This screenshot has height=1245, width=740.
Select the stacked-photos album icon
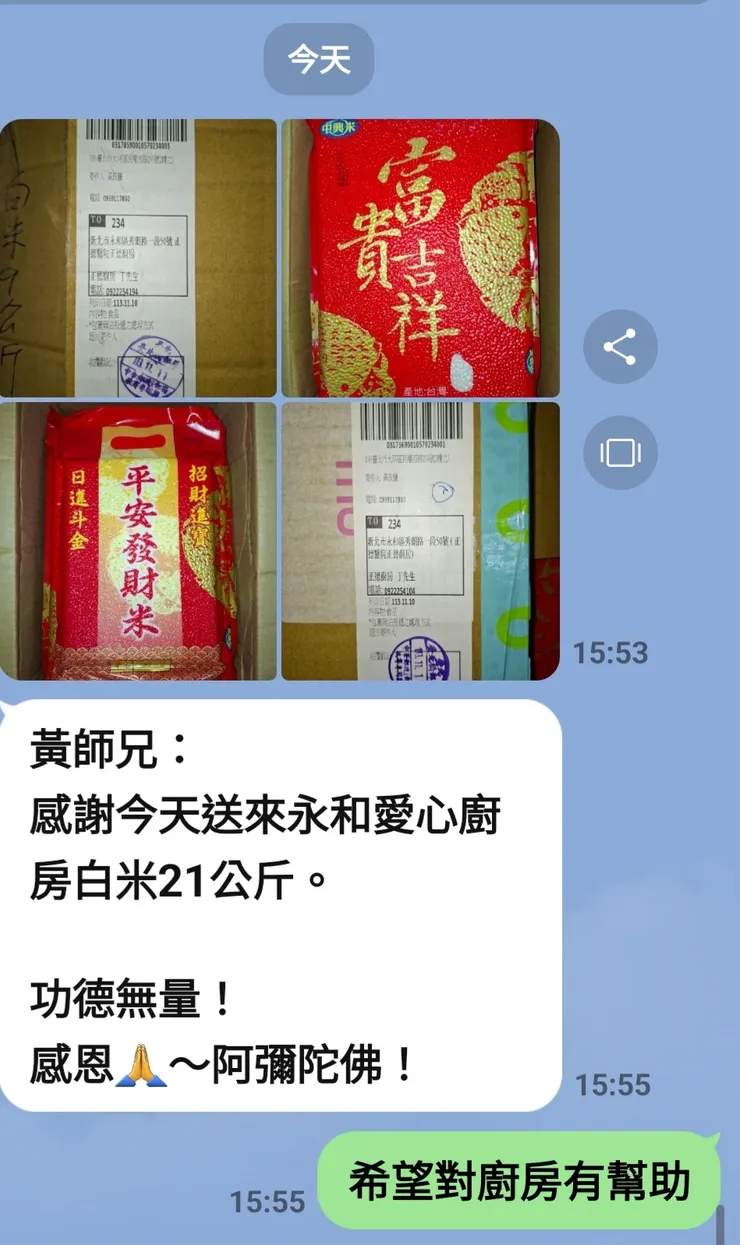[x=620, y=453]
